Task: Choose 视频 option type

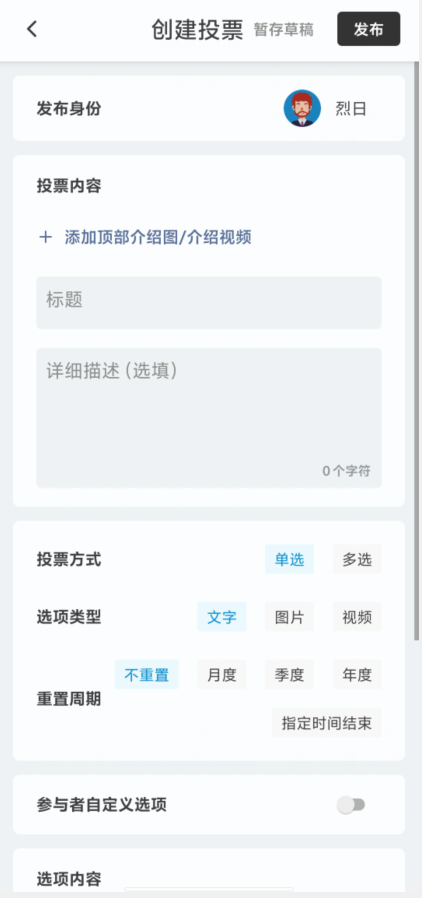Action: click(357, 617)
